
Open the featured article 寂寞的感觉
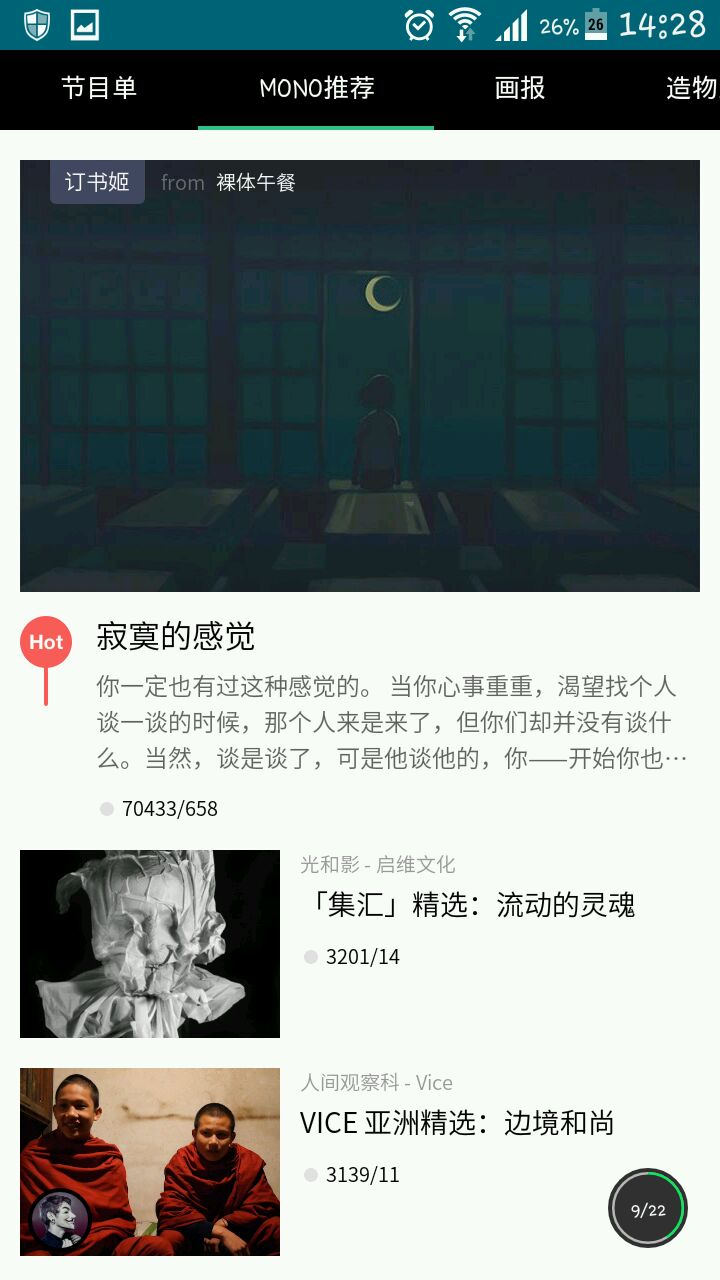point(176,636)
